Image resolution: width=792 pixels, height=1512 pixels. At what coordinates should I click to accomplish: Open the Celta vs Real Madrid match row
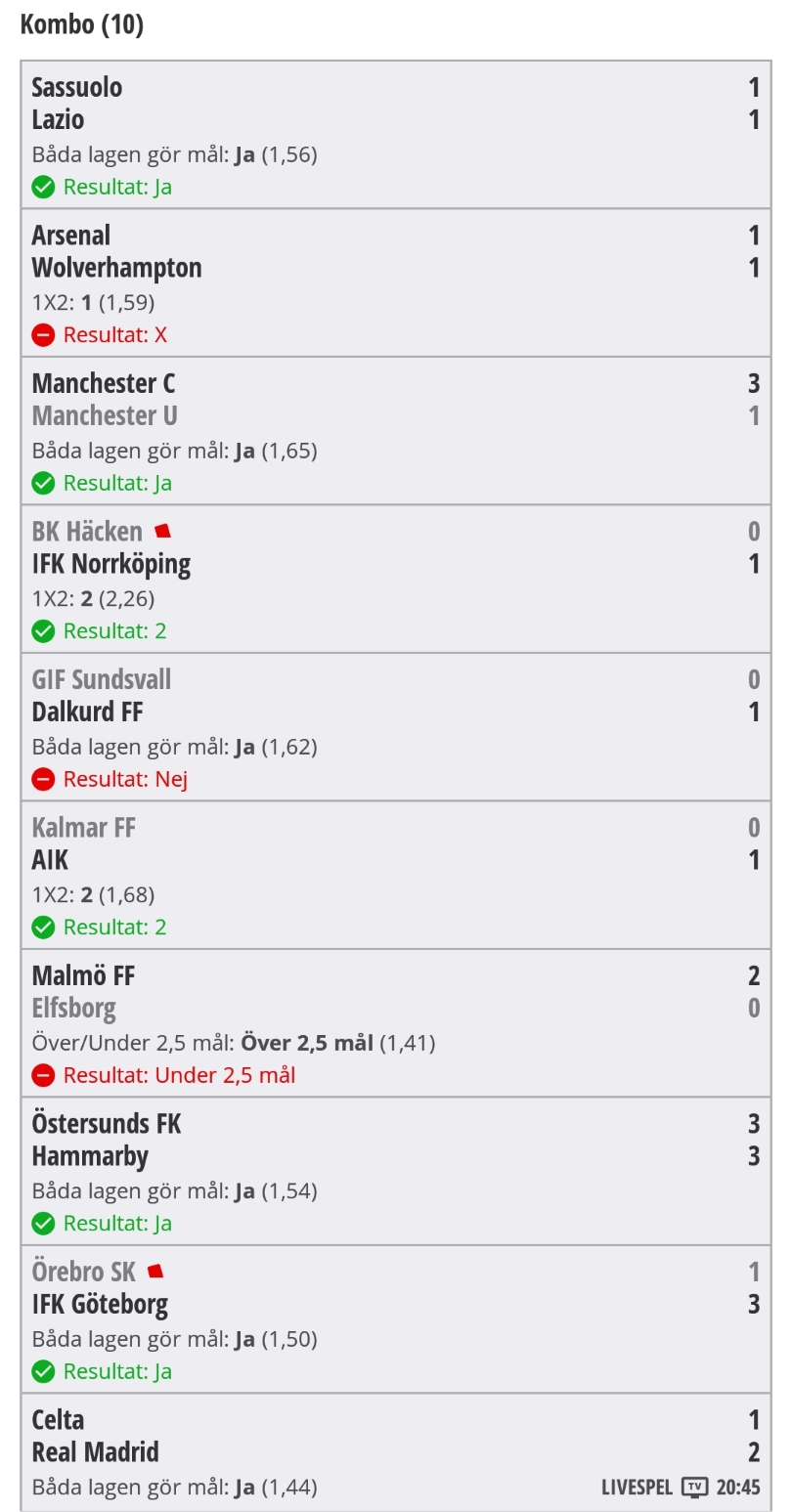[396, 1452]
